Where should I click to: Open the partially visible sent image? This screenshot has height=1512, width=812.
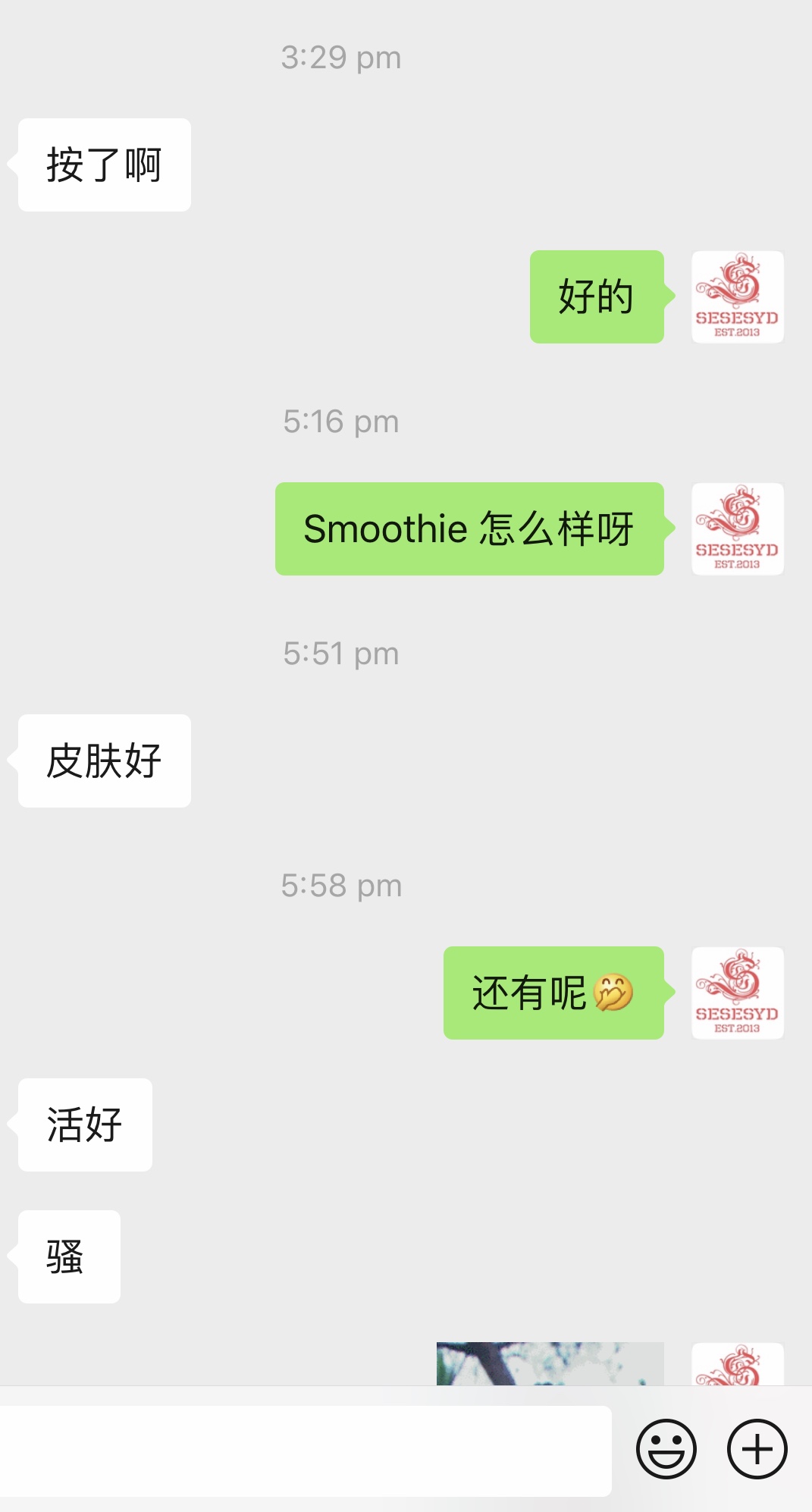click(x=550, y=1363)
